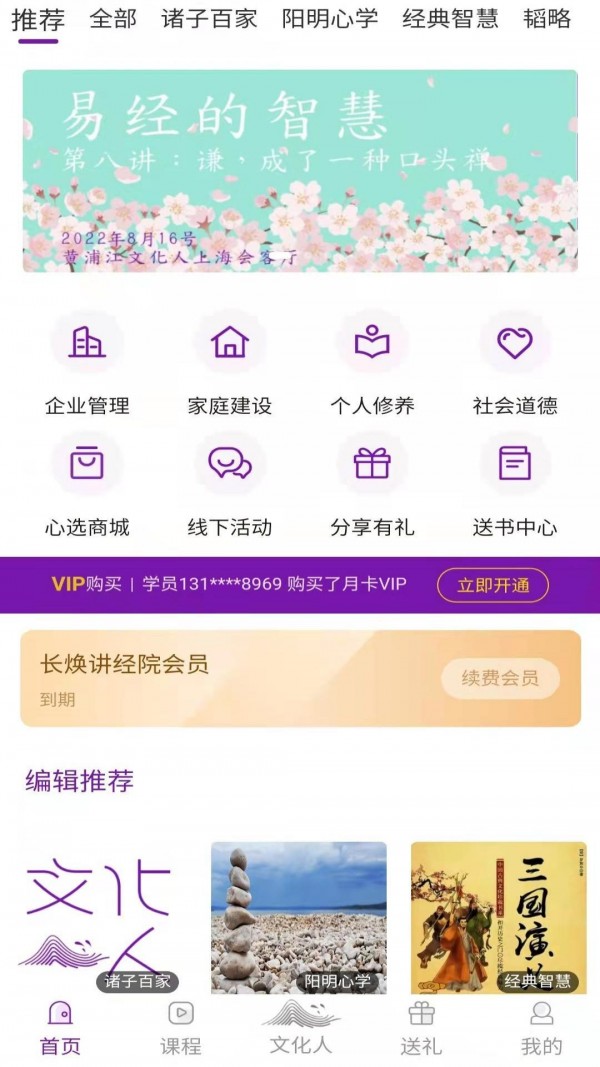Image resolution: width=600 pixels, height=1067 pixels.
Task: Switch to the 经典智慧 tab
Action: click(450, 19)
